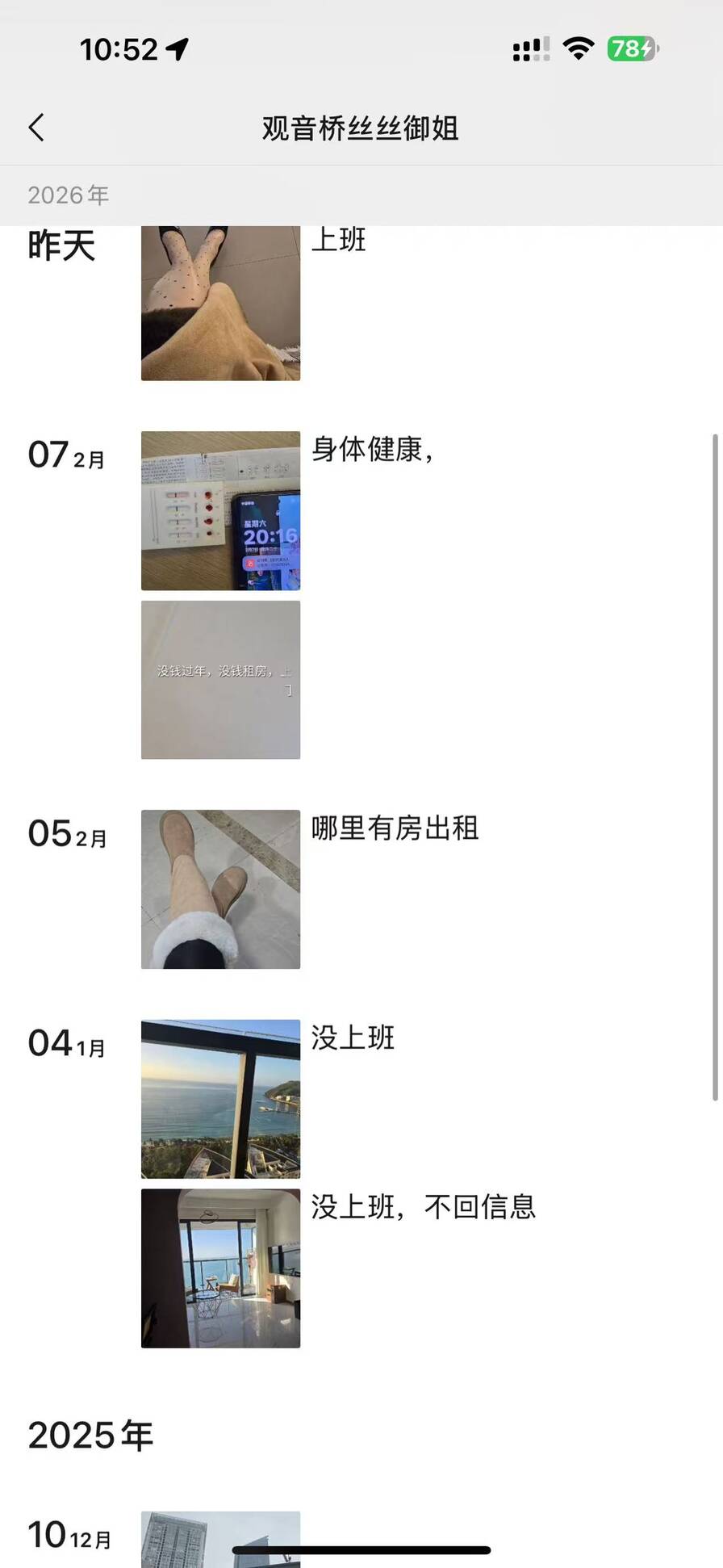
Task: View the grey image with text 没钱过年
Action: [220, 680]
